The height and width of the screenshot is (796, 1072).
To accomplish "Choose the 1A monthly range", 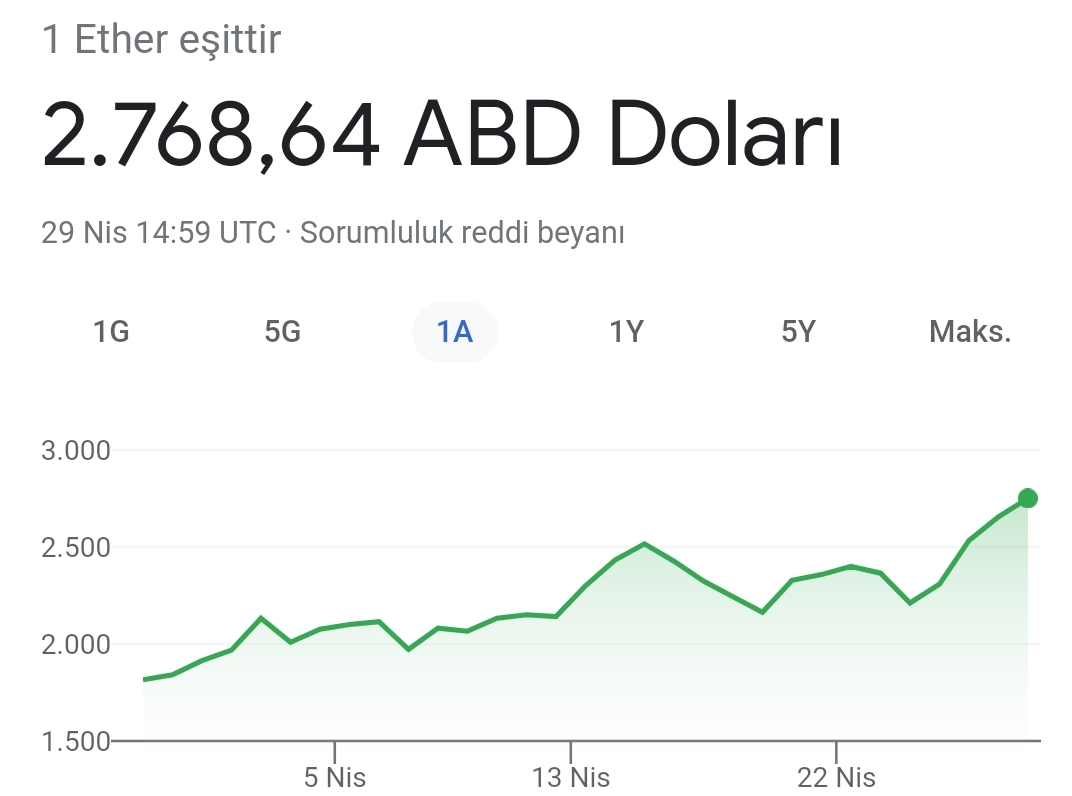I will point(455,332).
